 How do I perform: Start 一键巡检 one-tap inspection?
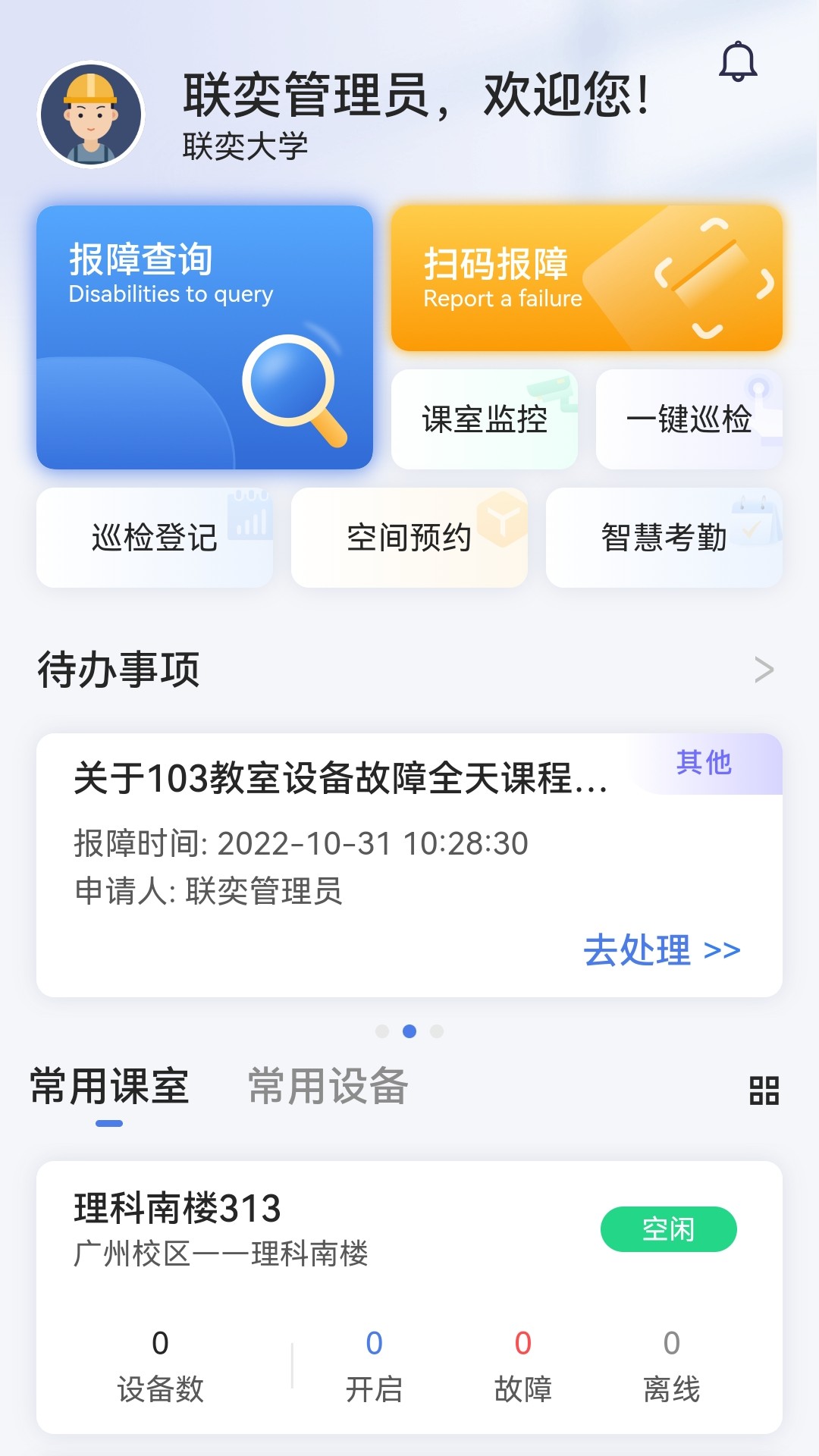(x=689, y=419)
